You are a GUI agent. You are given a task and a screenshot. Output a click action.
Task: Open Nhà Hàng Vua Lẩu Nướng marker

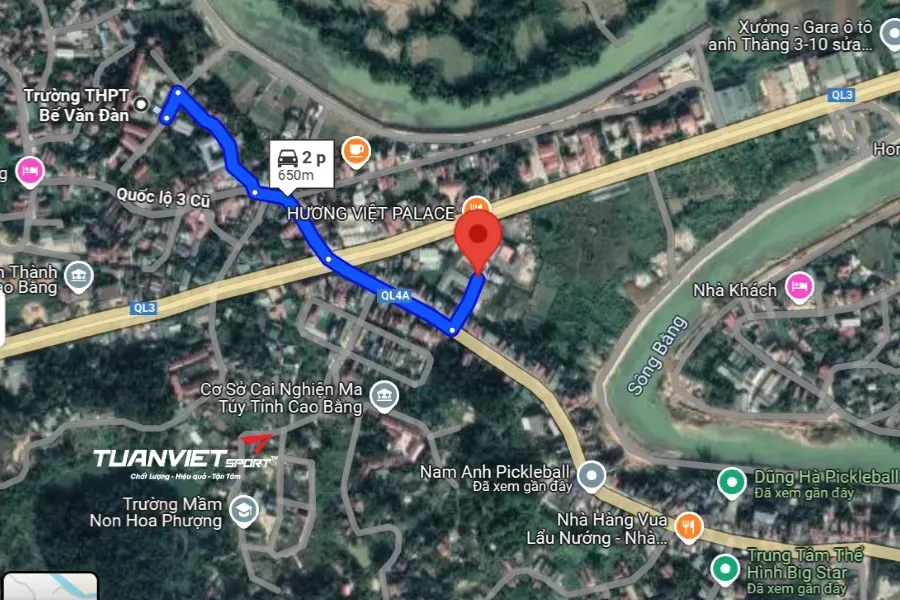pyautogui.click(x=688, y=526)
